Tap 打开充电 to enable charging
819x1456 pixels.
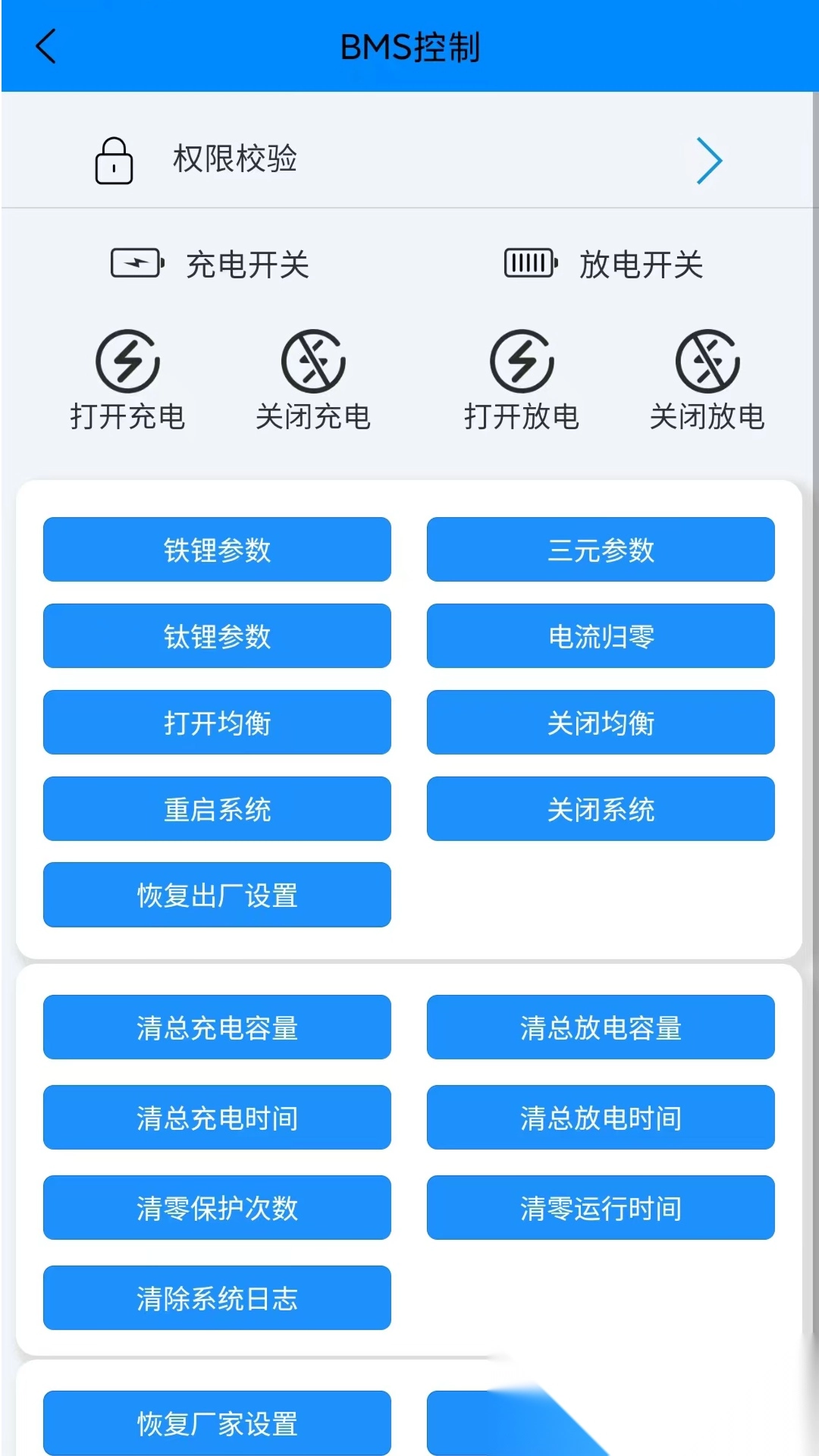click(127, 380)
